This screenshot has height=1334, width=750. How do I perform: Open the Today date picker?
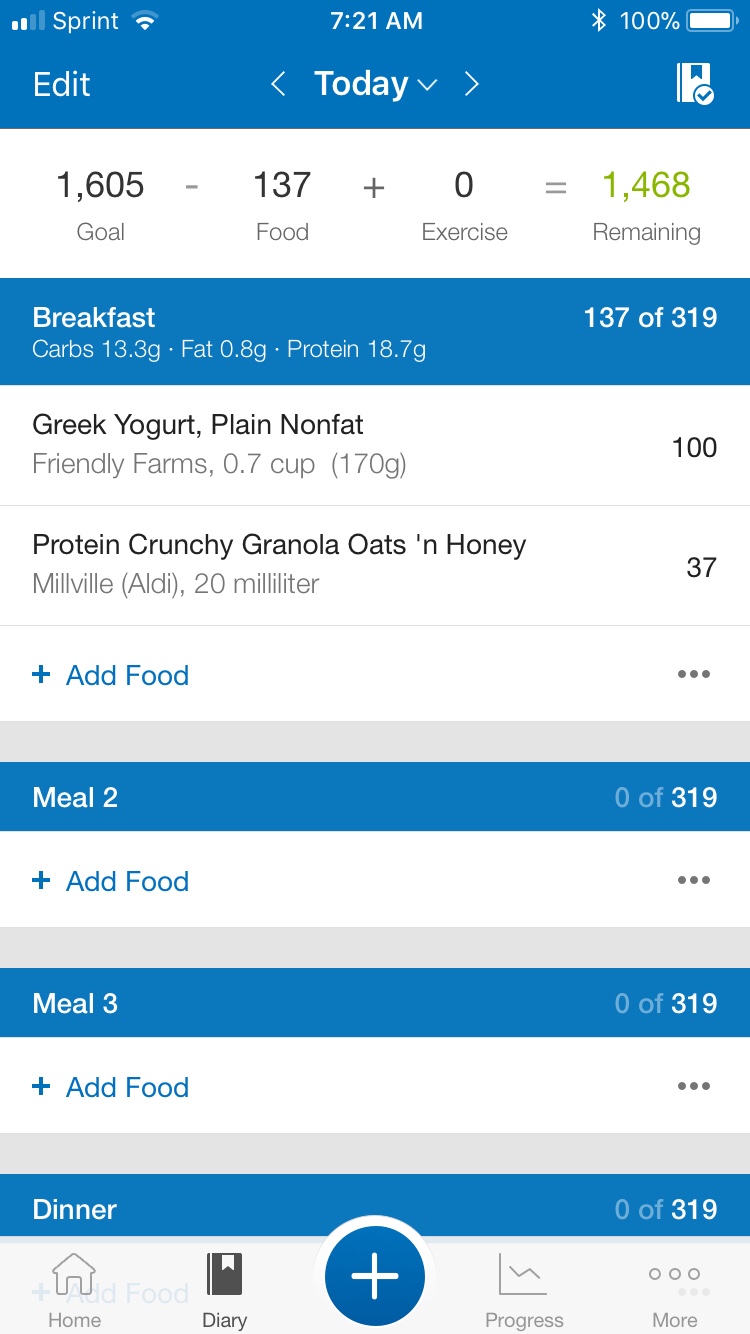tap(375, 84)
